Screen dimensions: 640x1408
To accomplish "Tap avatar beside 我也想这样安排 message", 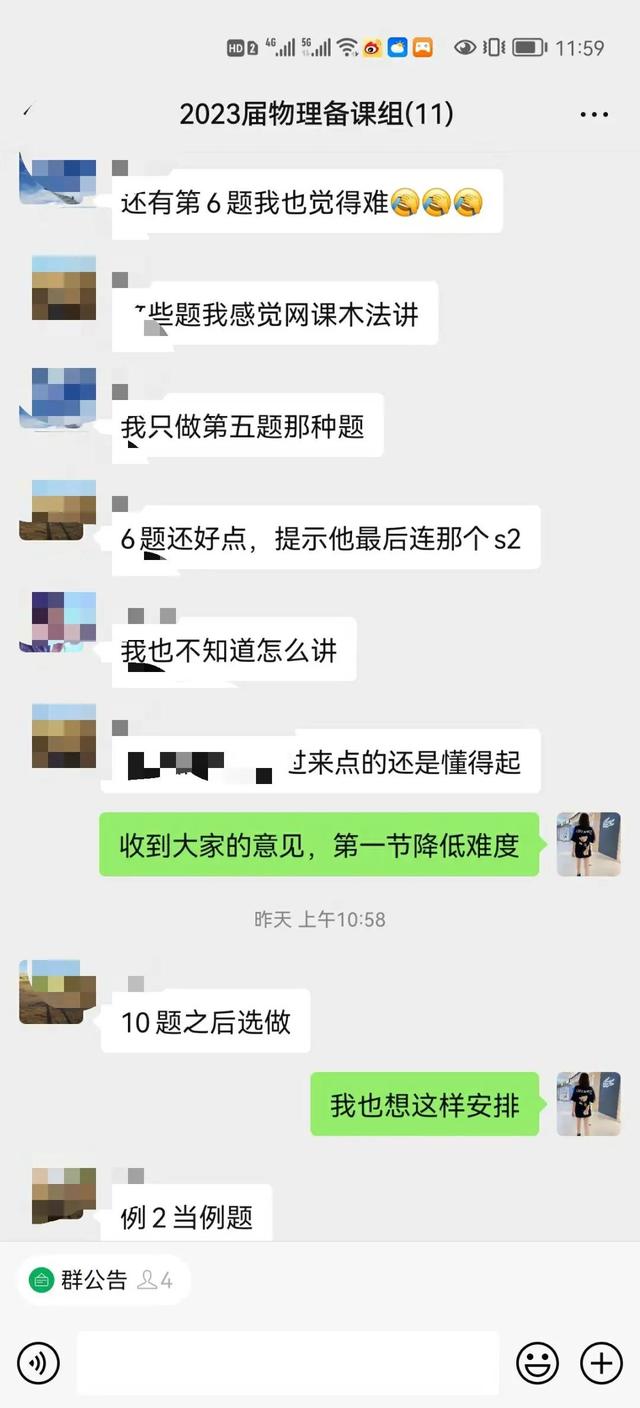I will click(x=588, y=1103).
